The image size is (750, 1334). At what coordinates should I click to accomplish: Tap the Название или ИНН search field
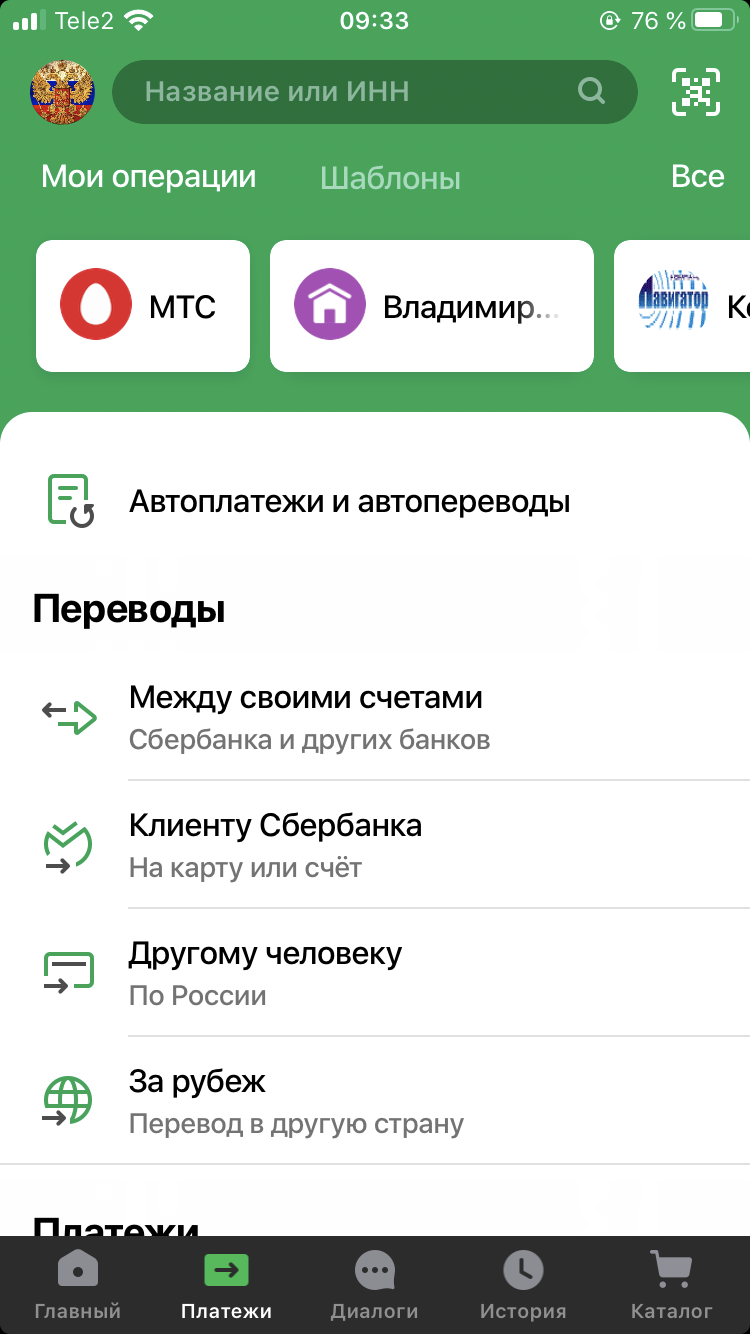360,93
